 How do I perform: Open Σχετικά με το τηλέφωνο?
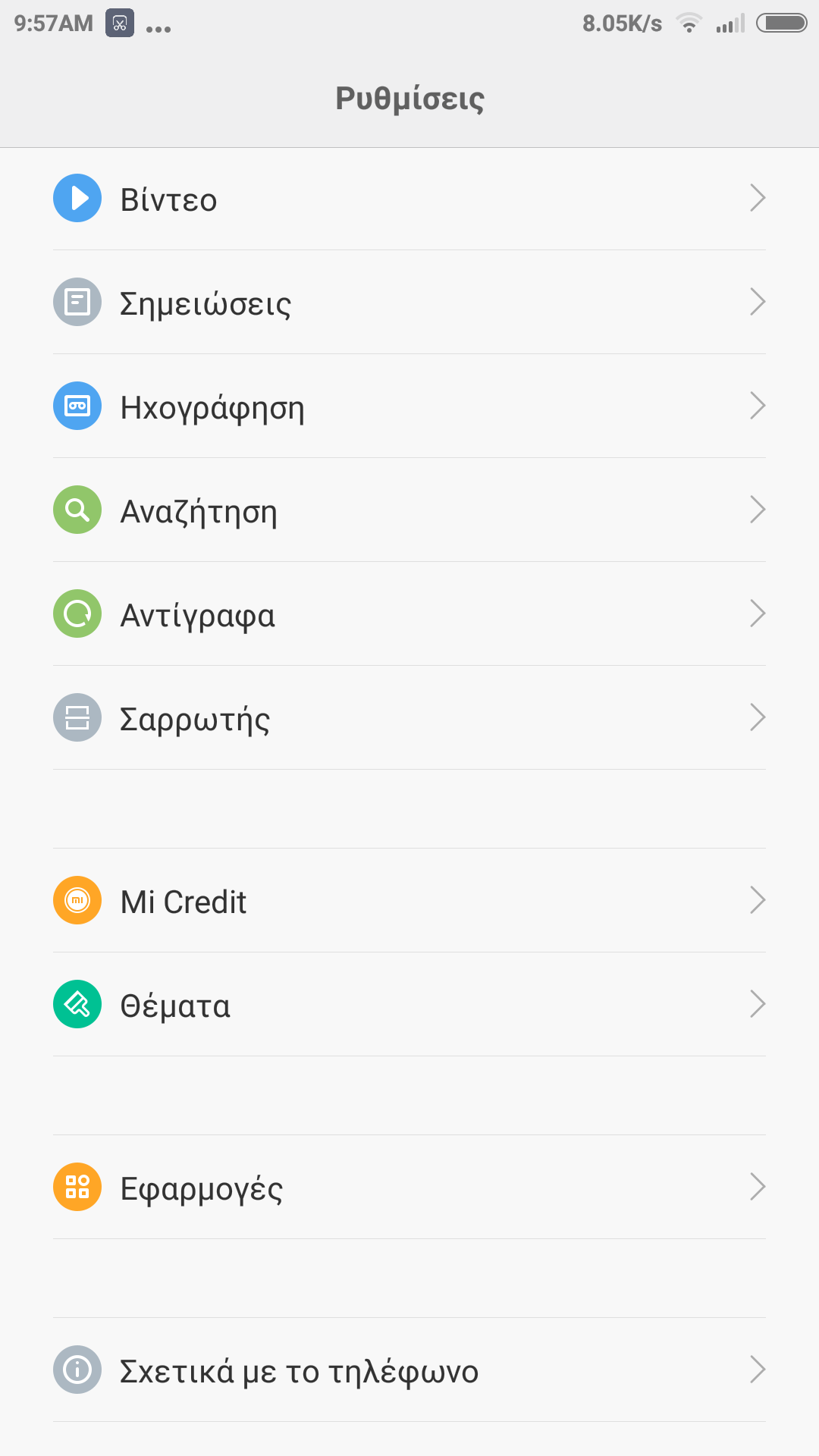(409, 1370)
